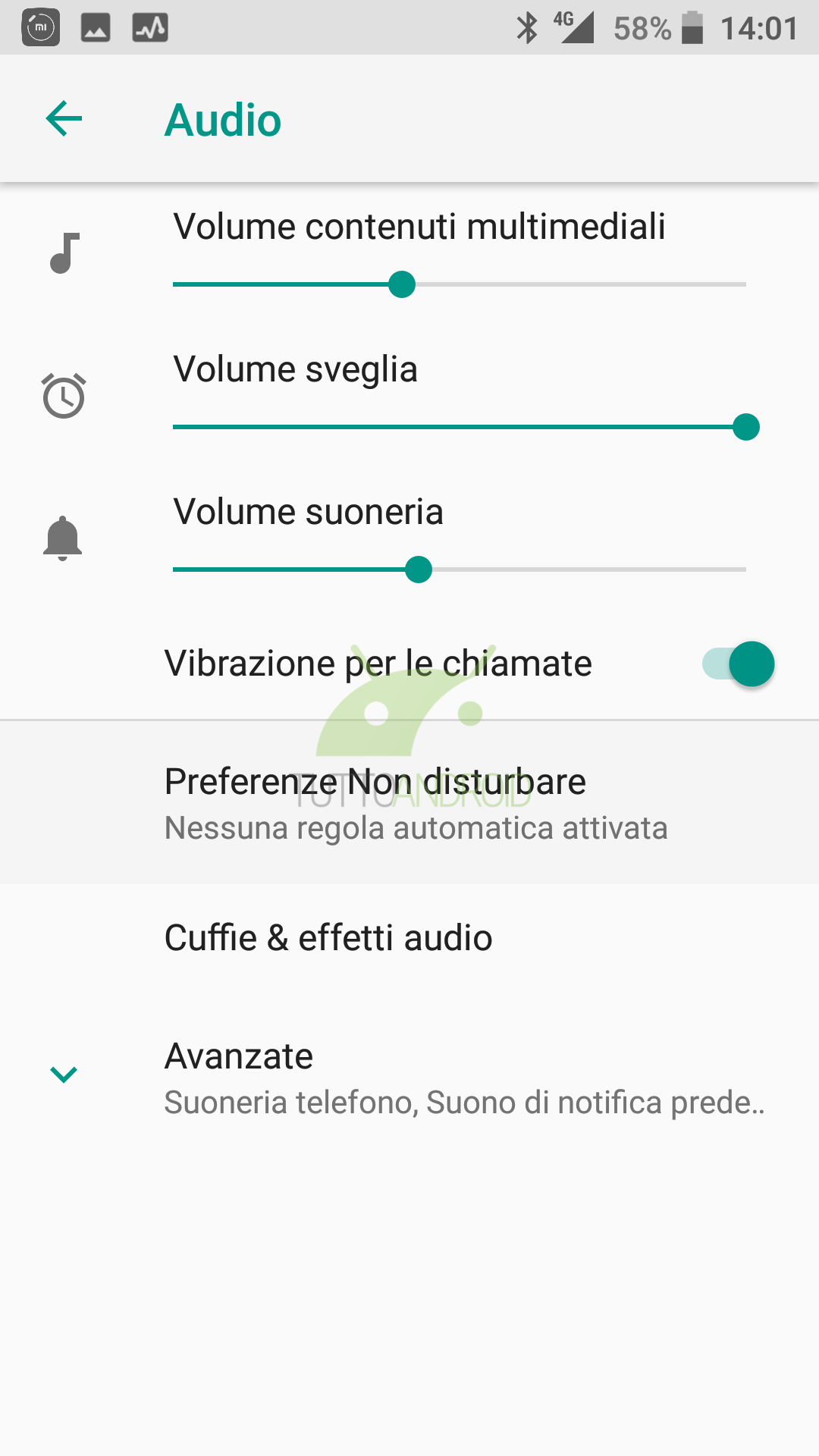Image resolution: width=819 pixels, height=1456 pixels.
Task: Open Cuffie & effetti audio
Action: tap(409, 938)
